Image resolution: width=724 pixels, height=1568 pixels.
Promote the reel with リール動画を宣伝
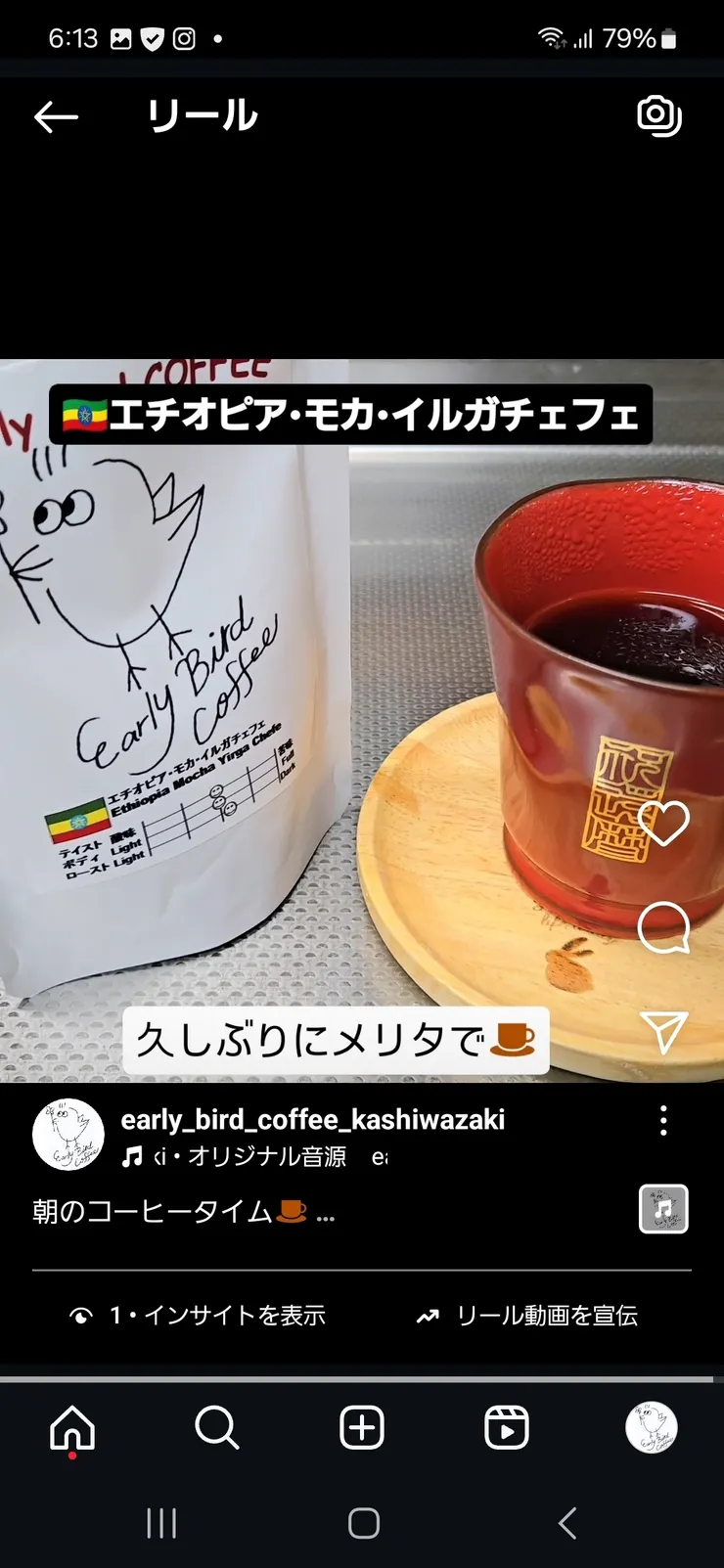click(x=527, y=1316)
